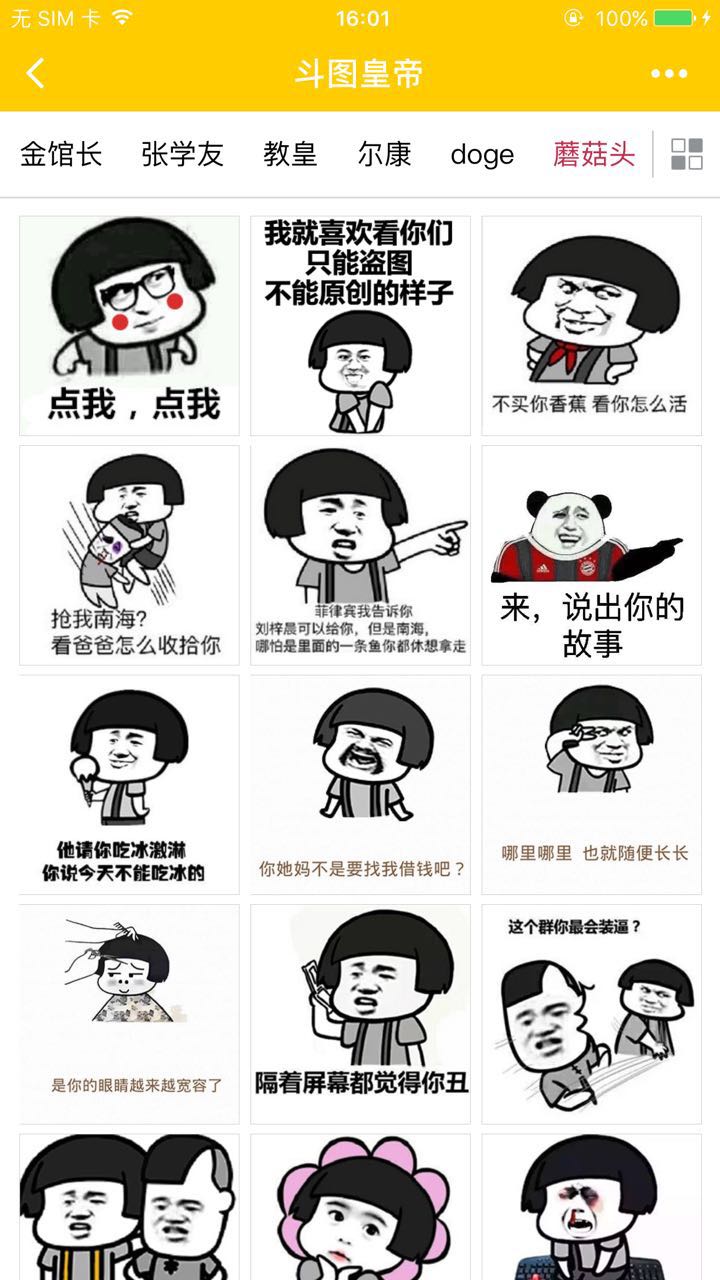Switch to the 张学友 tab
The image size is (720, 1280).
[182, 154]
